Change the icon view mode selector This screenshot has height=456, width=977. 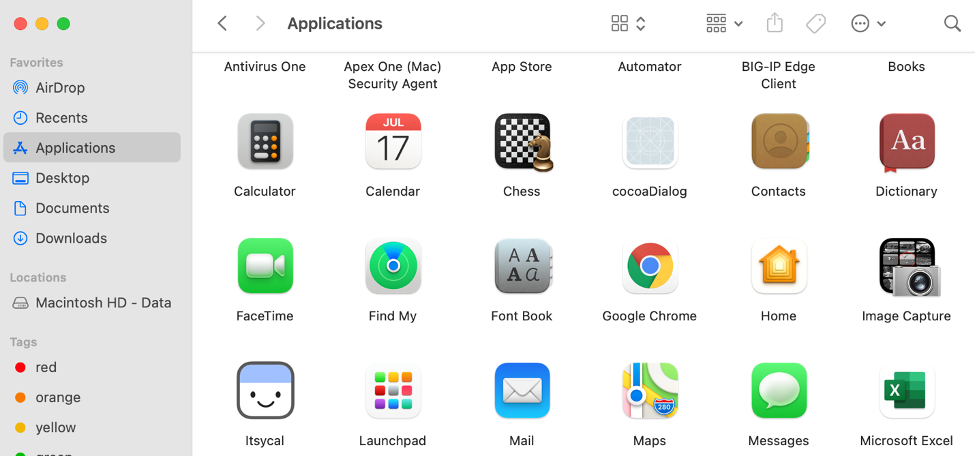click(628, 23)
